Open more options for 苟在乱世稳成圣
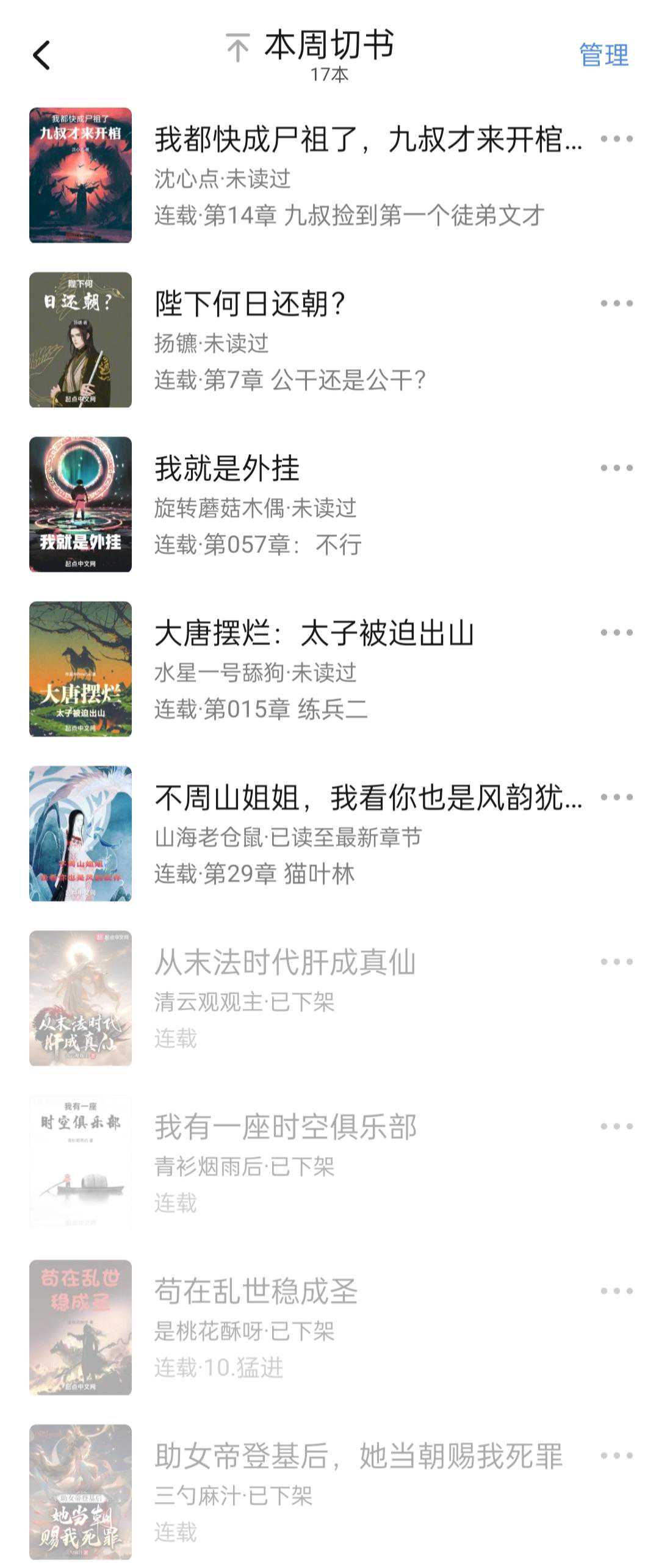Image resolution: width=659 pixels, height=1568 pixels. coord(616,1291)
